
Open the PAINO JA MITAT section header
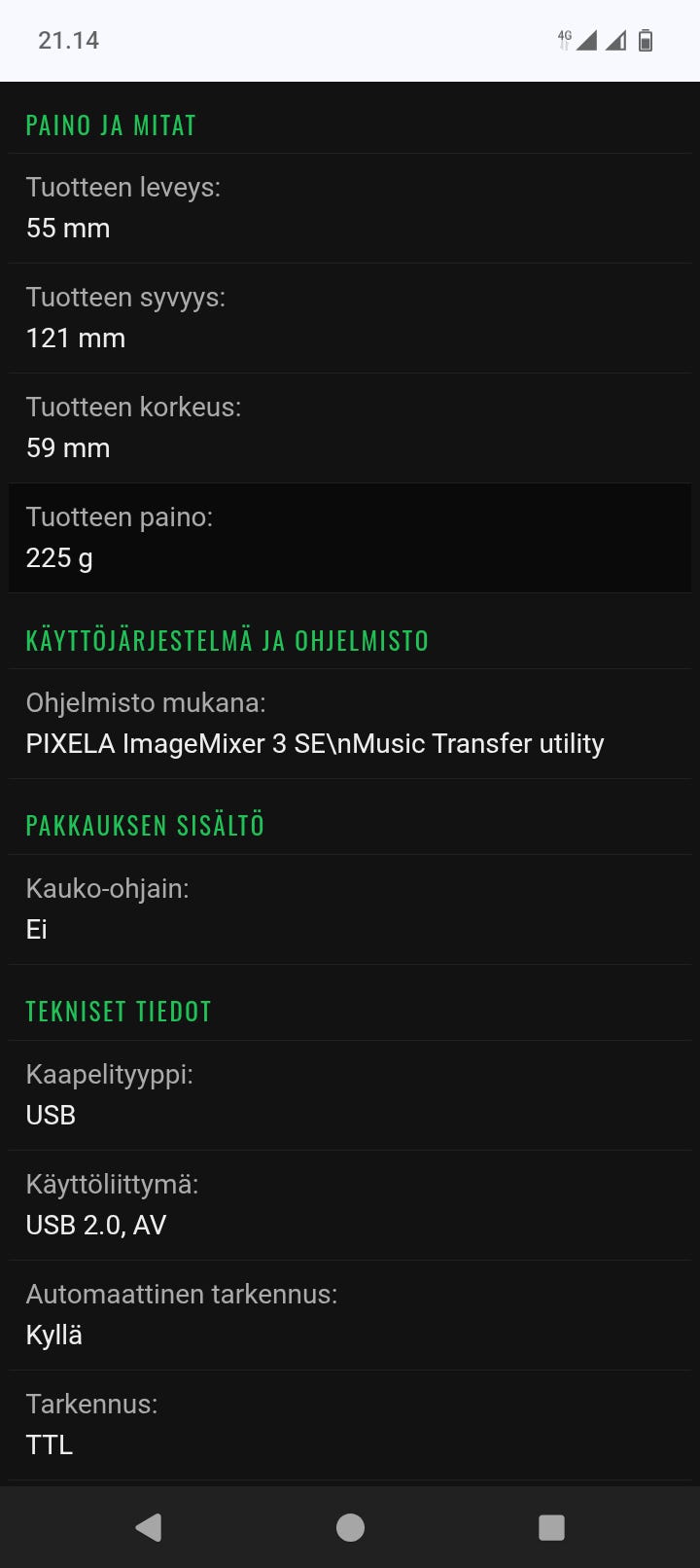tap(110, 125)
